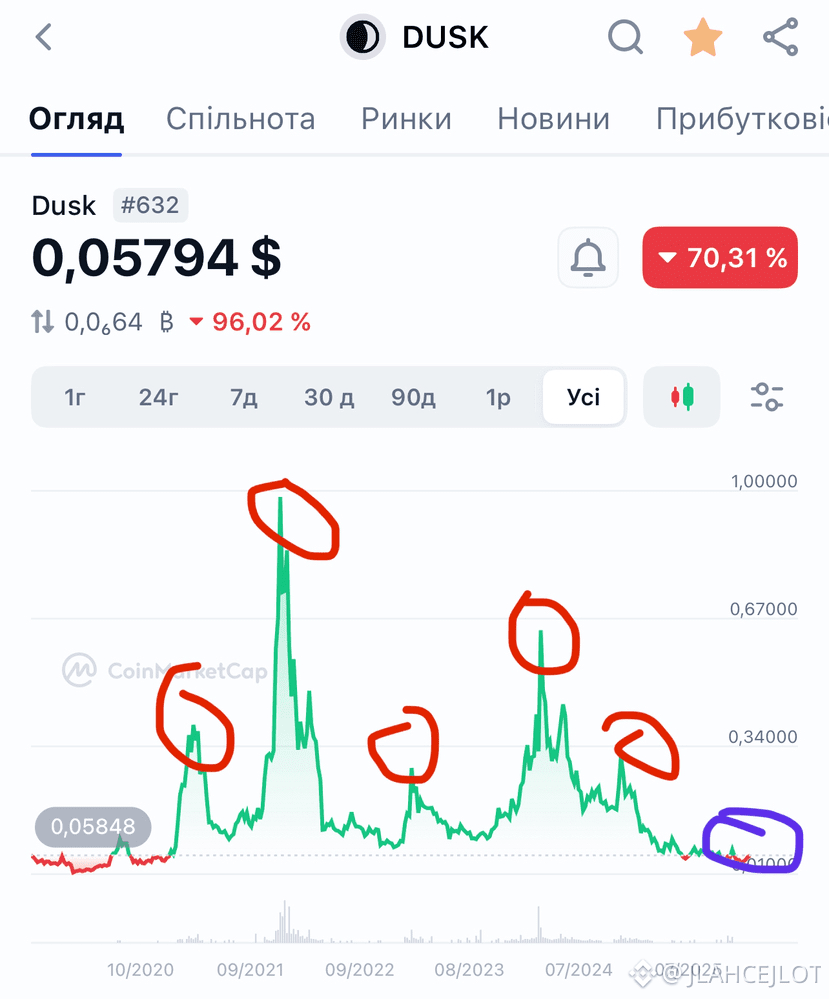
Task: Go back using the top-left arrow
Action: (x=43, y=38)
